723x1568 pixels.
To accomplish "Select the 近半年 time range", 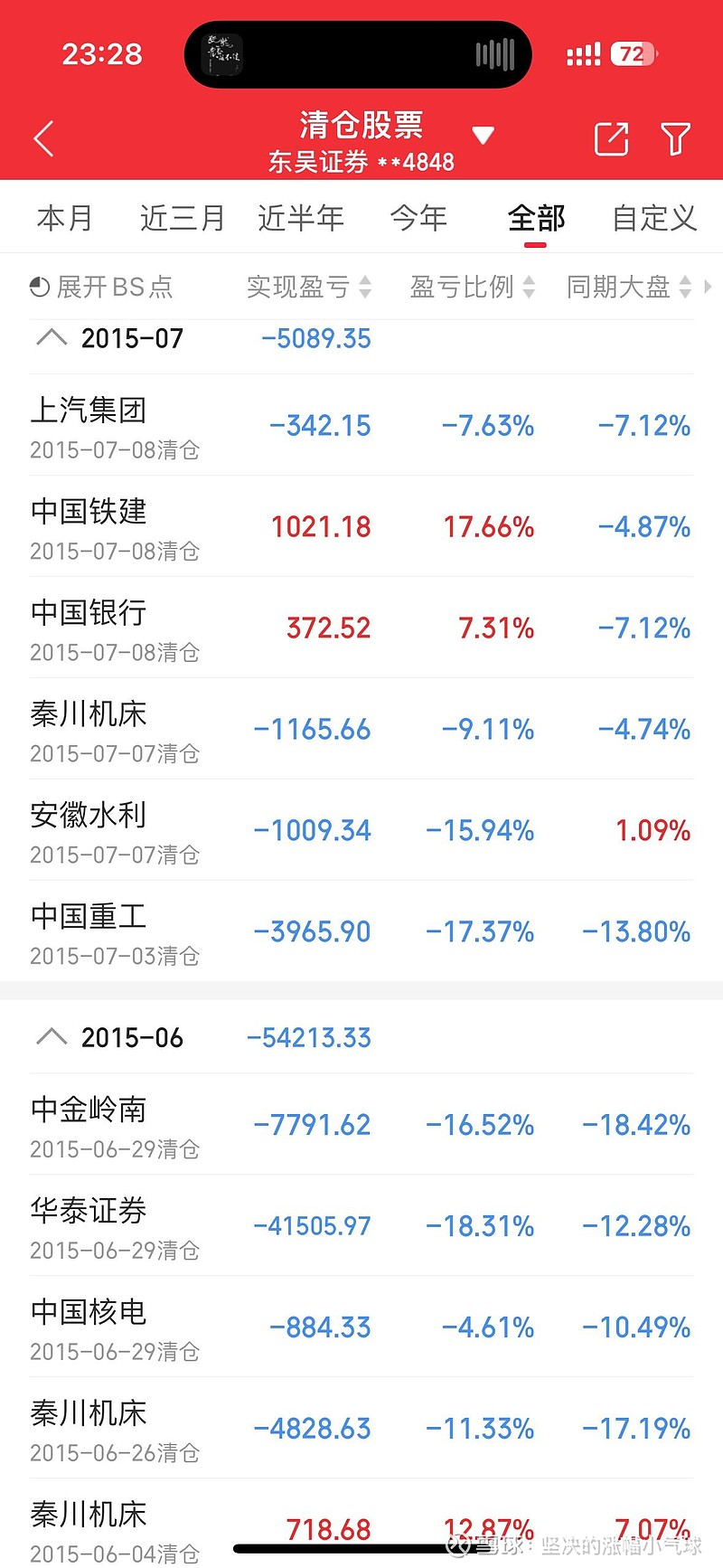I will click(x=301, y=218).
